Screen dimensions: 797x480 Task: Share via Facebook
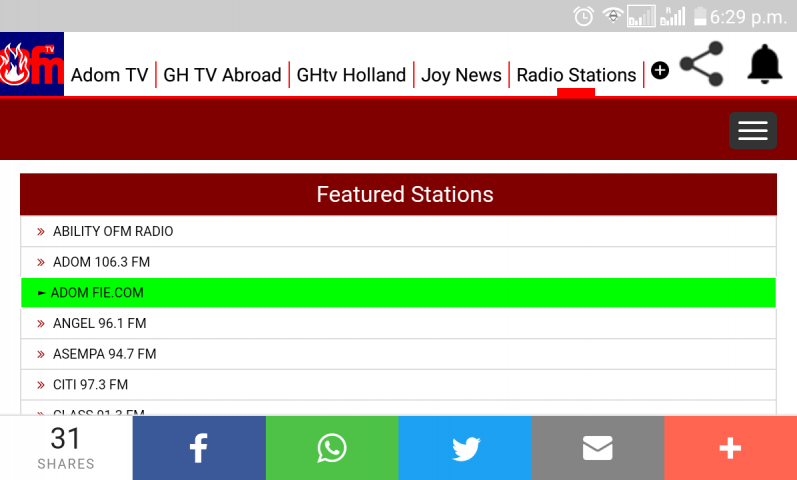[x=198, y=448]
